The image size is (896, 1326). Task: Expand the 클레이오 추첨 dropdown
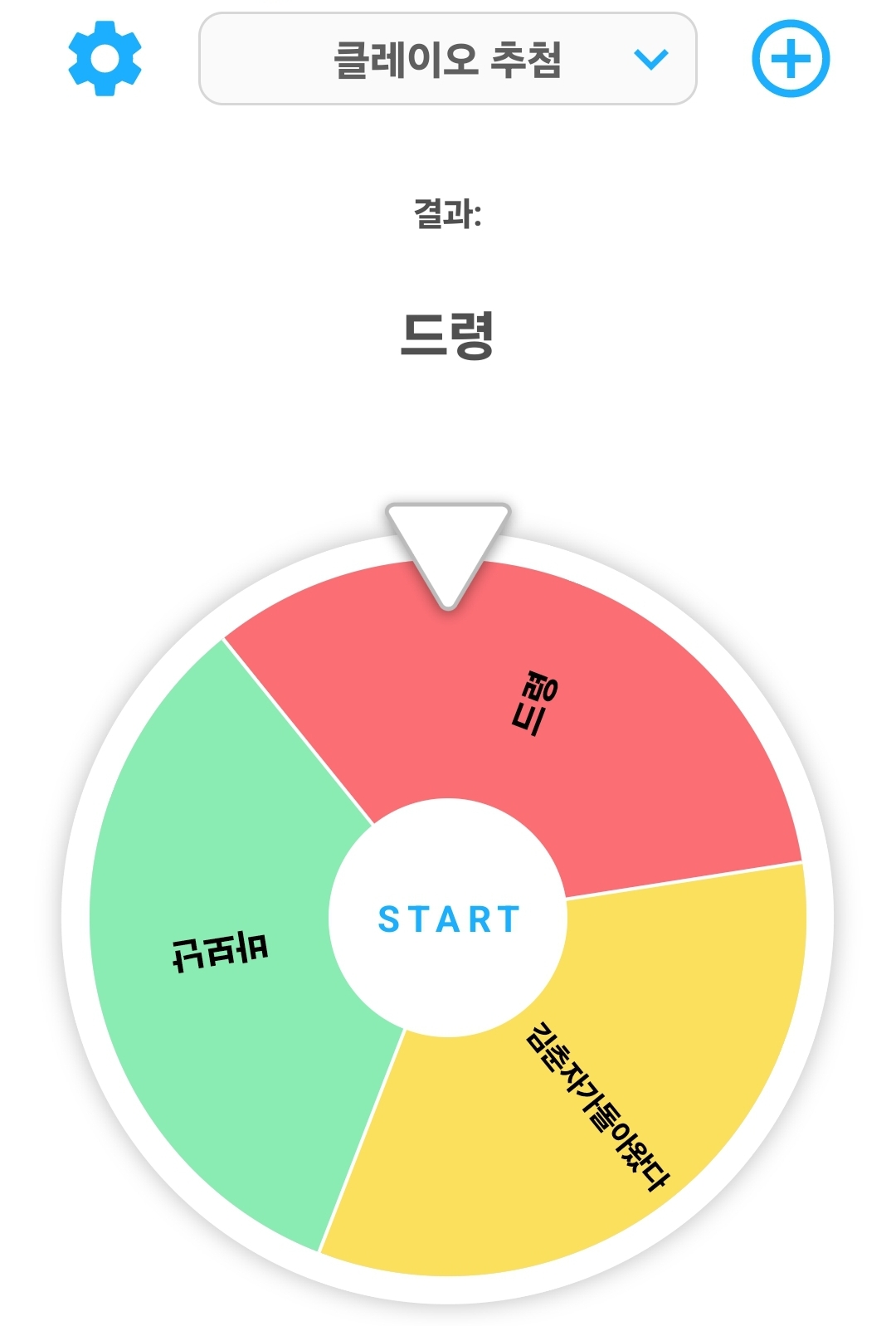coord(448,59)
